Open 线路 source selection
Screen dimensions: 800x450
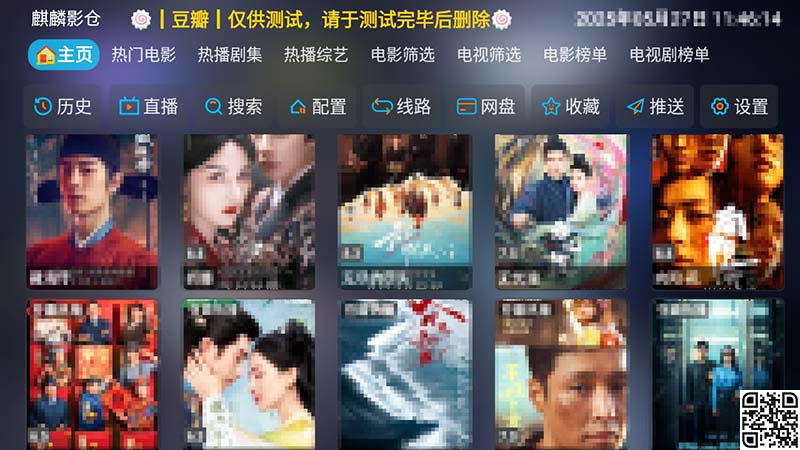[x=402, y=107]
